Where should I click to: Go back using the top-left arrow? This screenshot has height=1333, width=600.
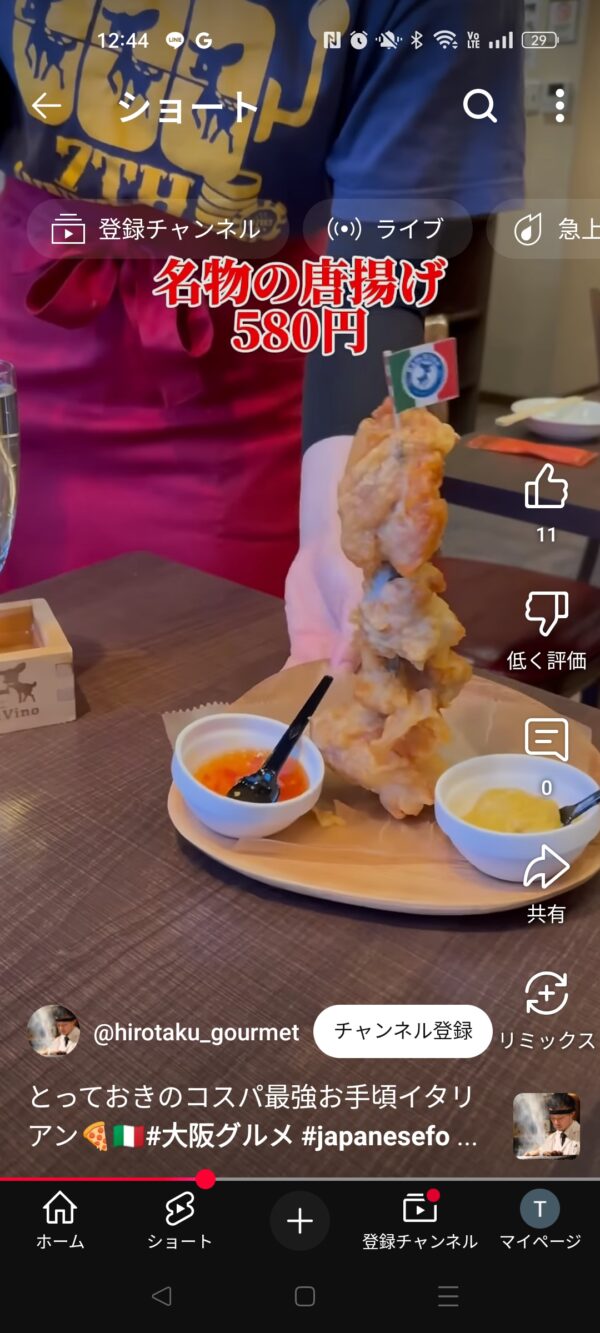(46, 106)
